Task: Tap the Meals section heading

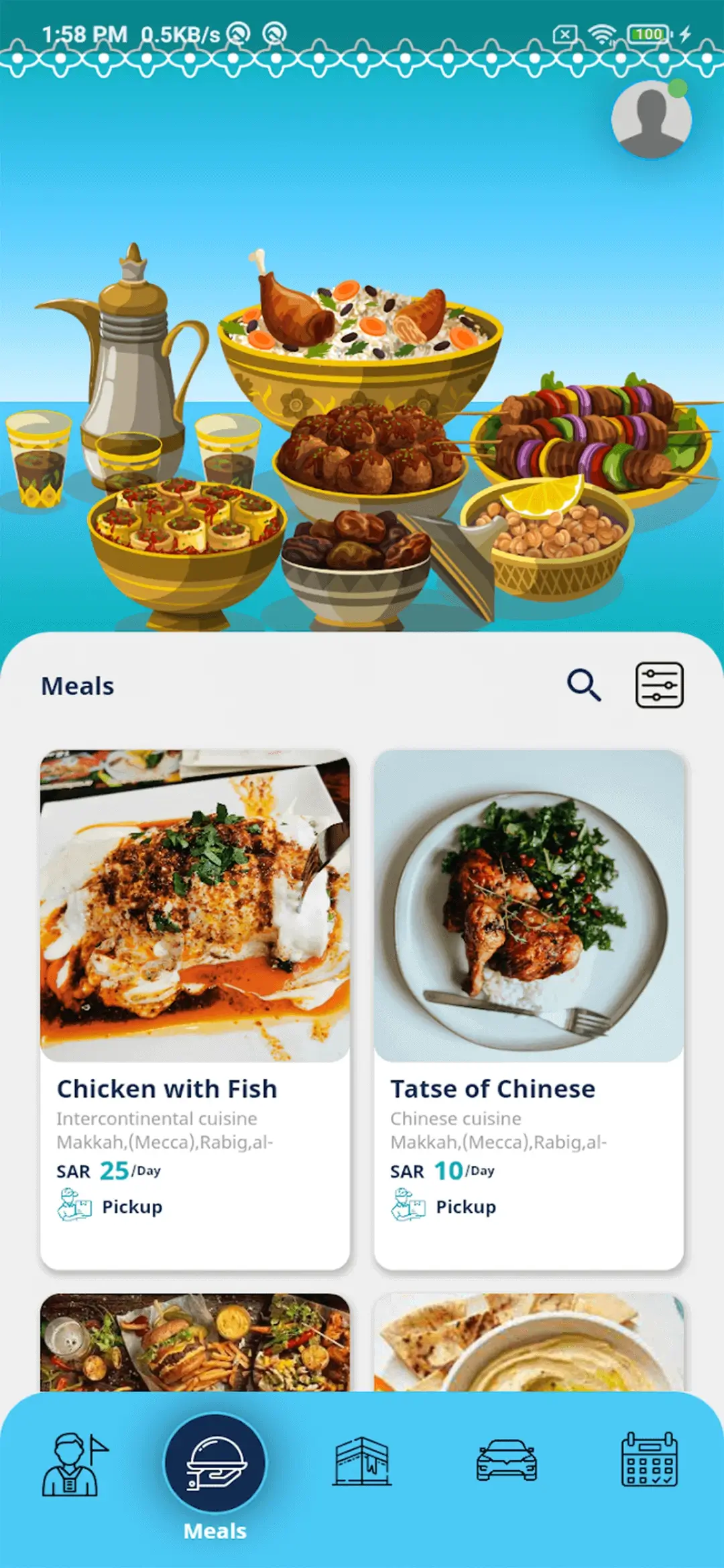Action: click(x=76, y=685)
